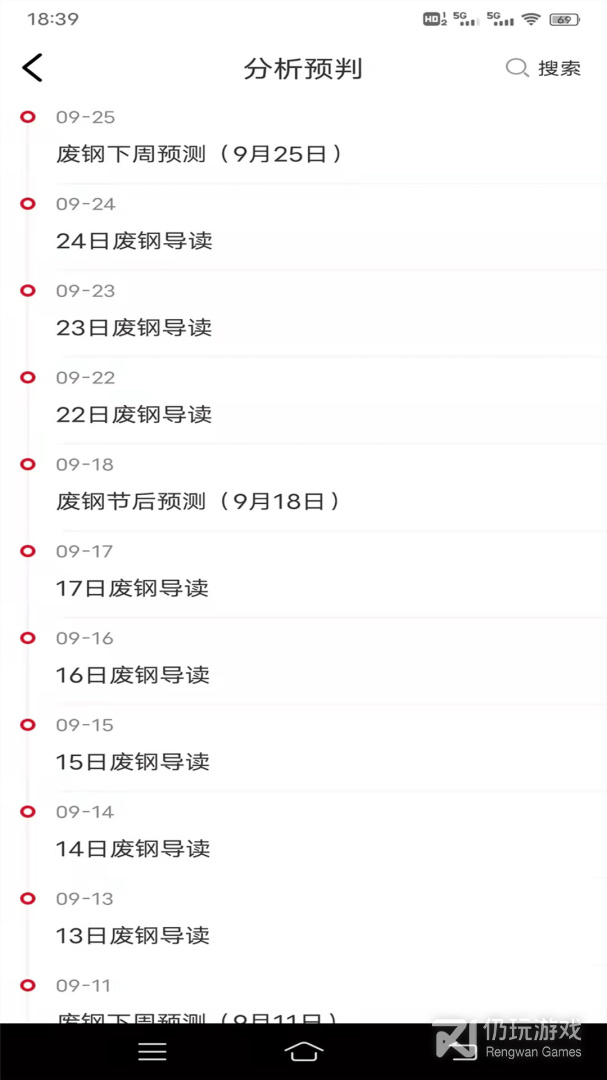
Task: Open the 24日废钢导读 entry
Action: 134,241
